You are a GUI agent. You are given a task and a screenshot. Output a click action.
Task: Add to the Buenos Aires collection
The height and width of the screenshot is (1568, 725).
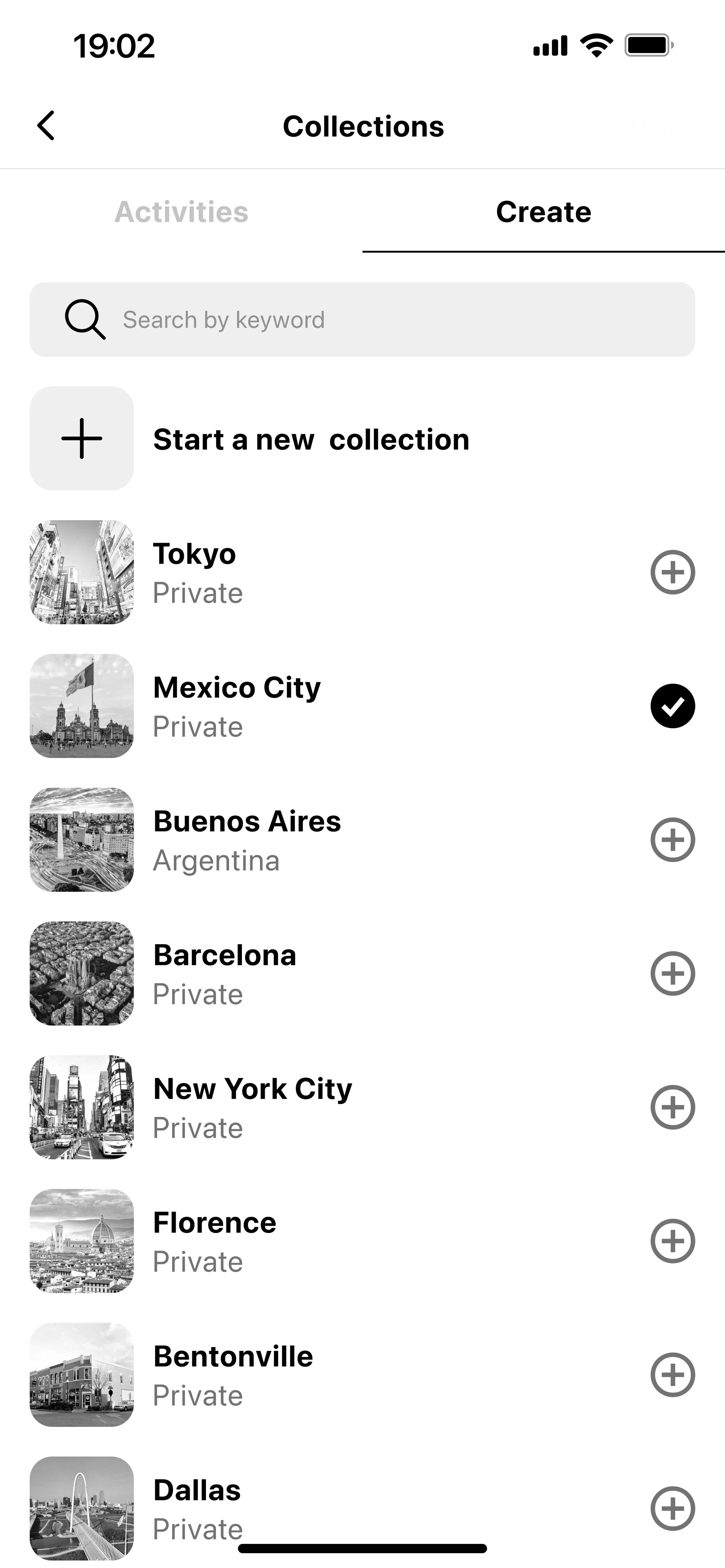point(673,840)
